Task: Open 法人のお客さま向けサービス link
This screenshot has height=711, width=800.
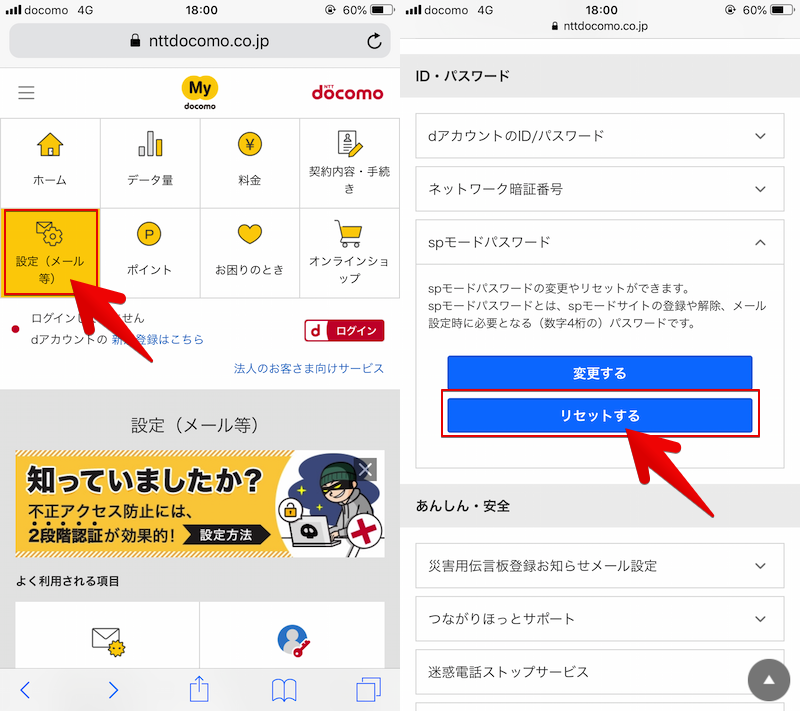Action: tap(308, 368)
